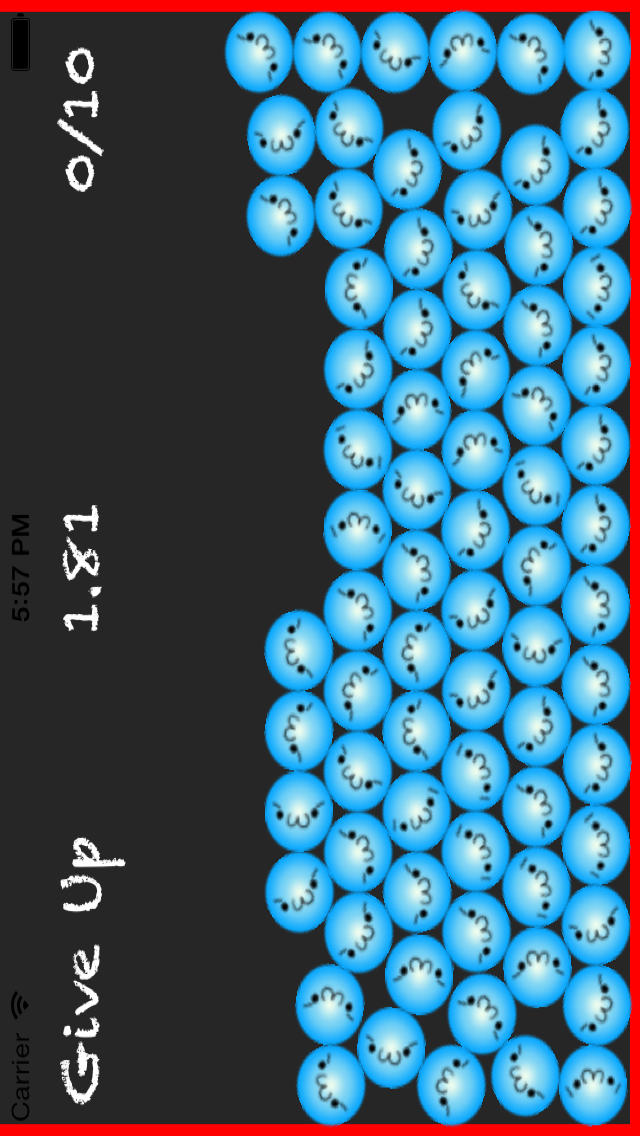Tap the Give Up button
The width and height of the screenshot is (640, 1136).
92,970
